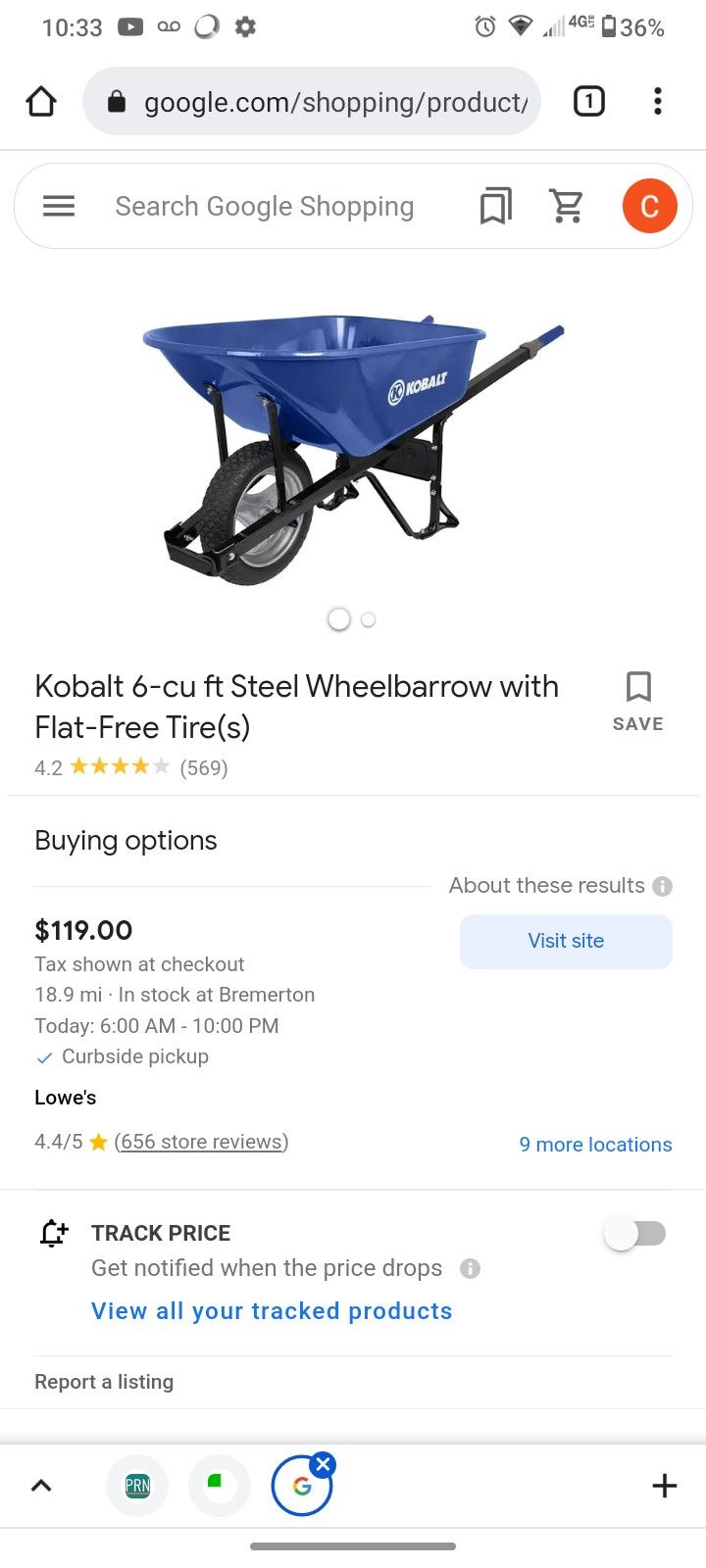The width and height of the screenshot is (706, 1568).
Task: Click the Visit site button
Action: coord(566,941)
